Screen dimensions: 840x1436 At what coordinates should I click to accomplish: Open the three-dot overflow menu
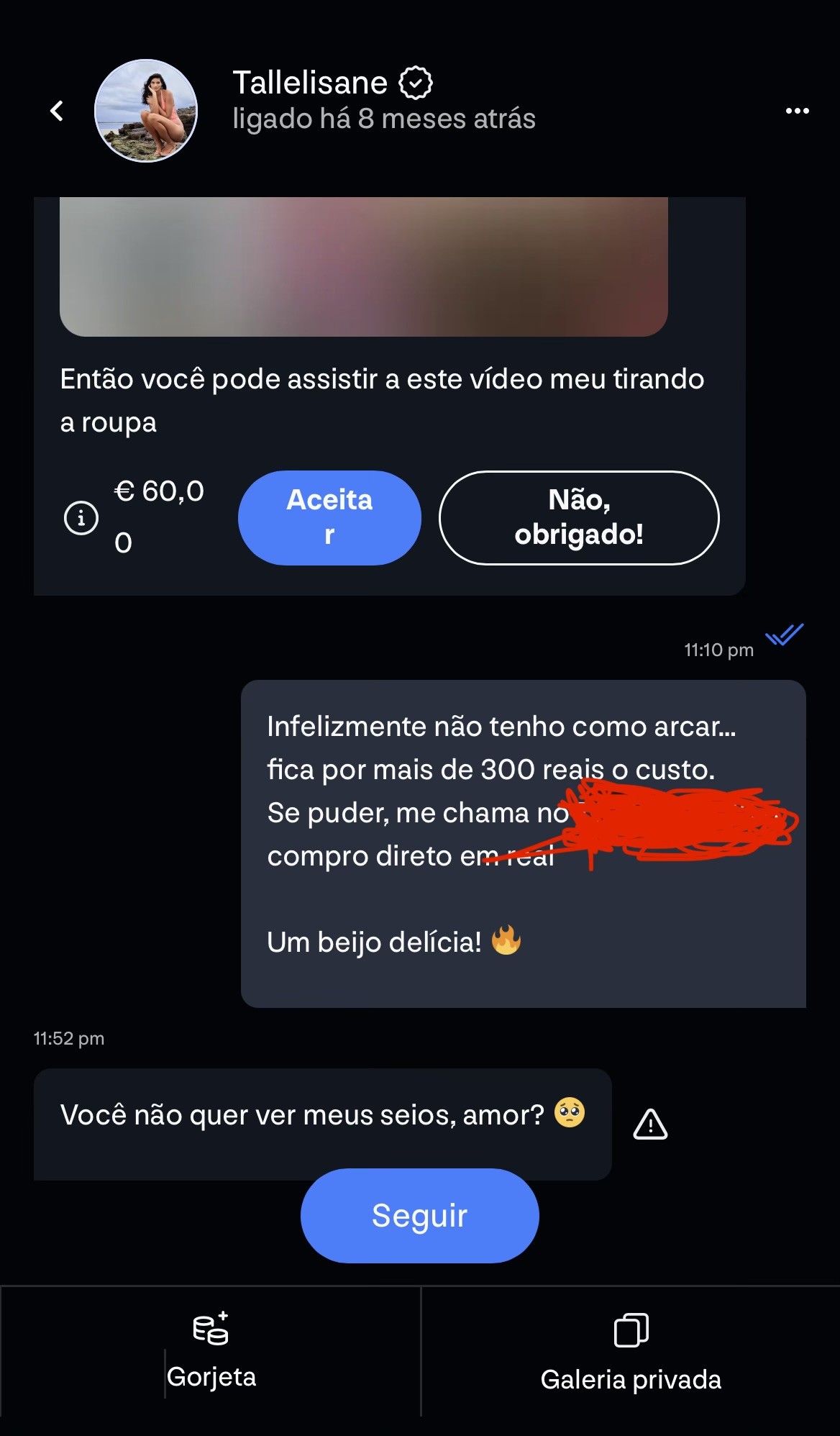(797, 111)
